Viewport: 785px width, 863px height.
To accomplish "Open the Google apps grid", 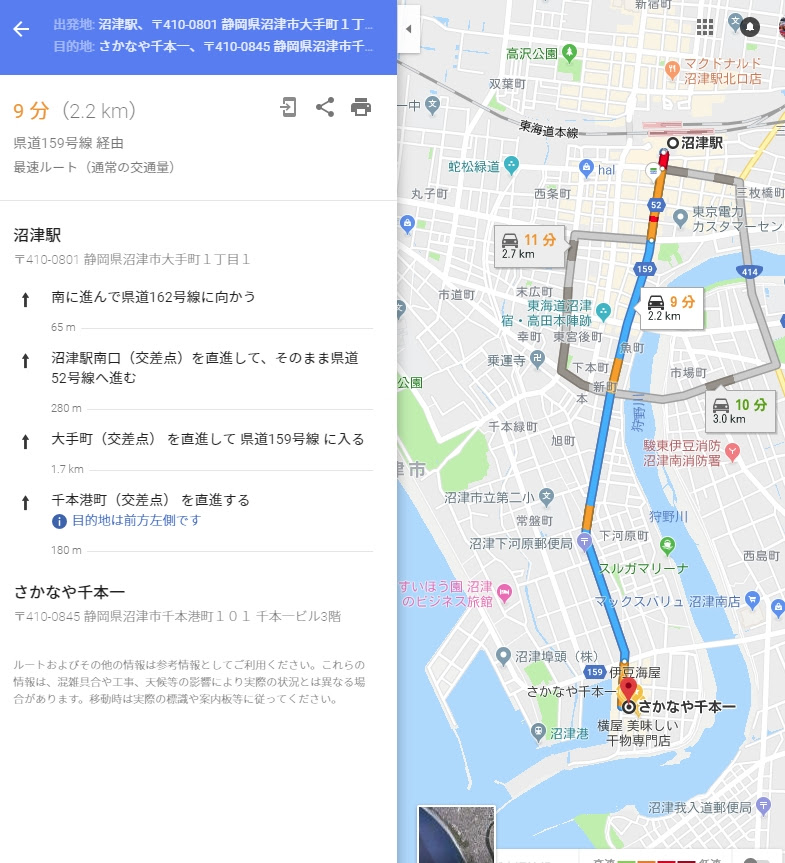I will point(705,27).
